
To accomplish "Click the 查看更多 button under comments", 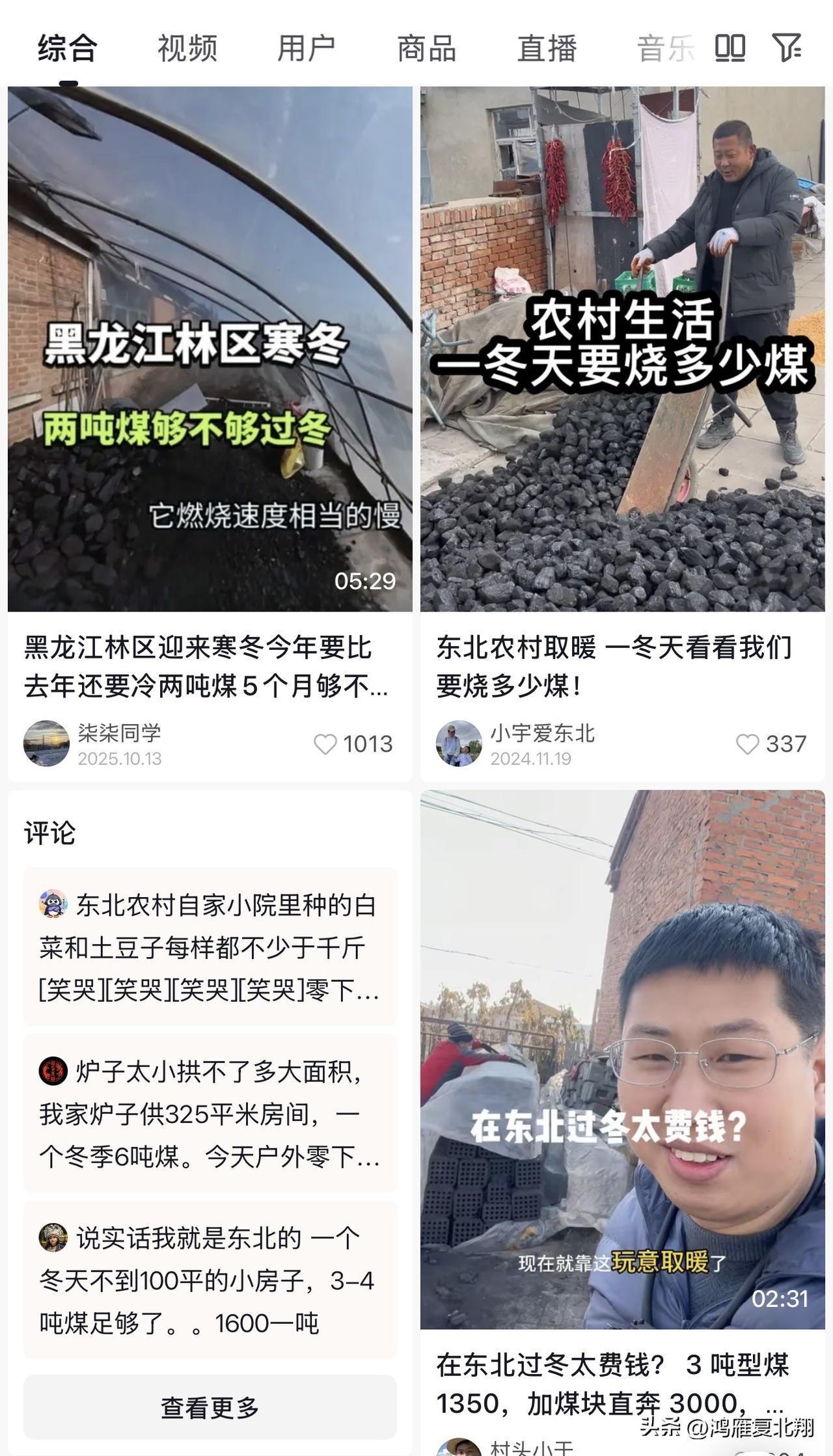I will [x=208, y=1408].
